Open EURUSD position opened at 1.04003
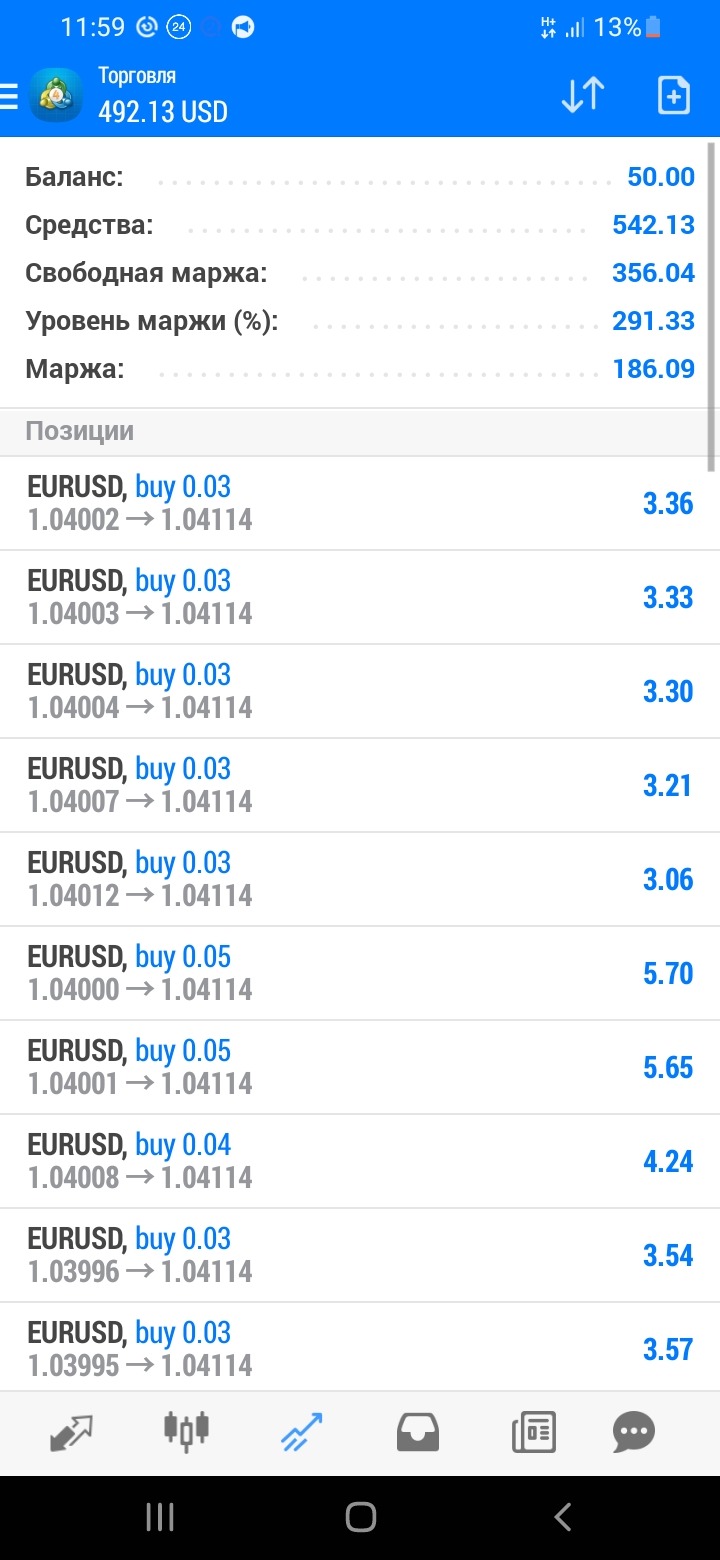The image size is (720, 1560). click(x=360, y=597)
